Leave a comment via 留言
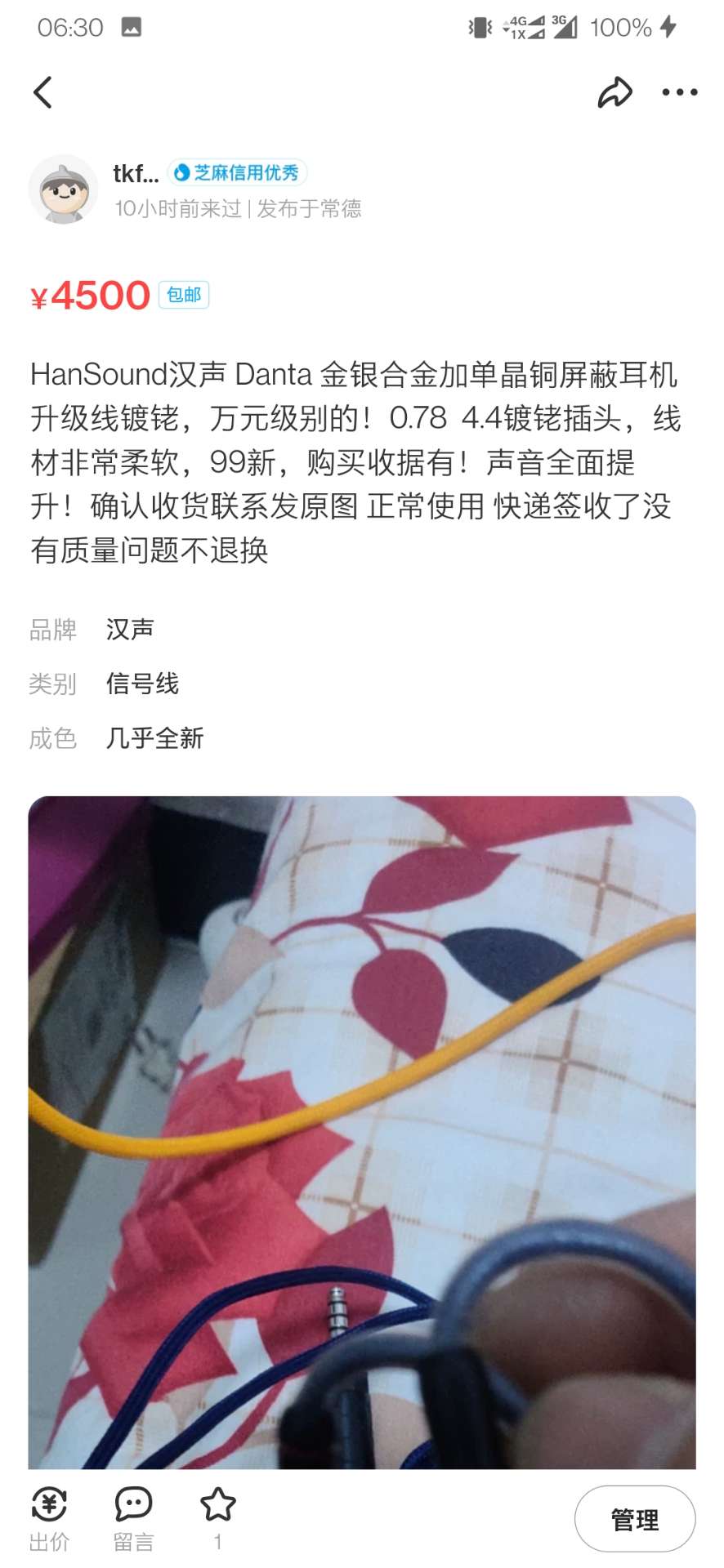 click(x=133, y=1517)
